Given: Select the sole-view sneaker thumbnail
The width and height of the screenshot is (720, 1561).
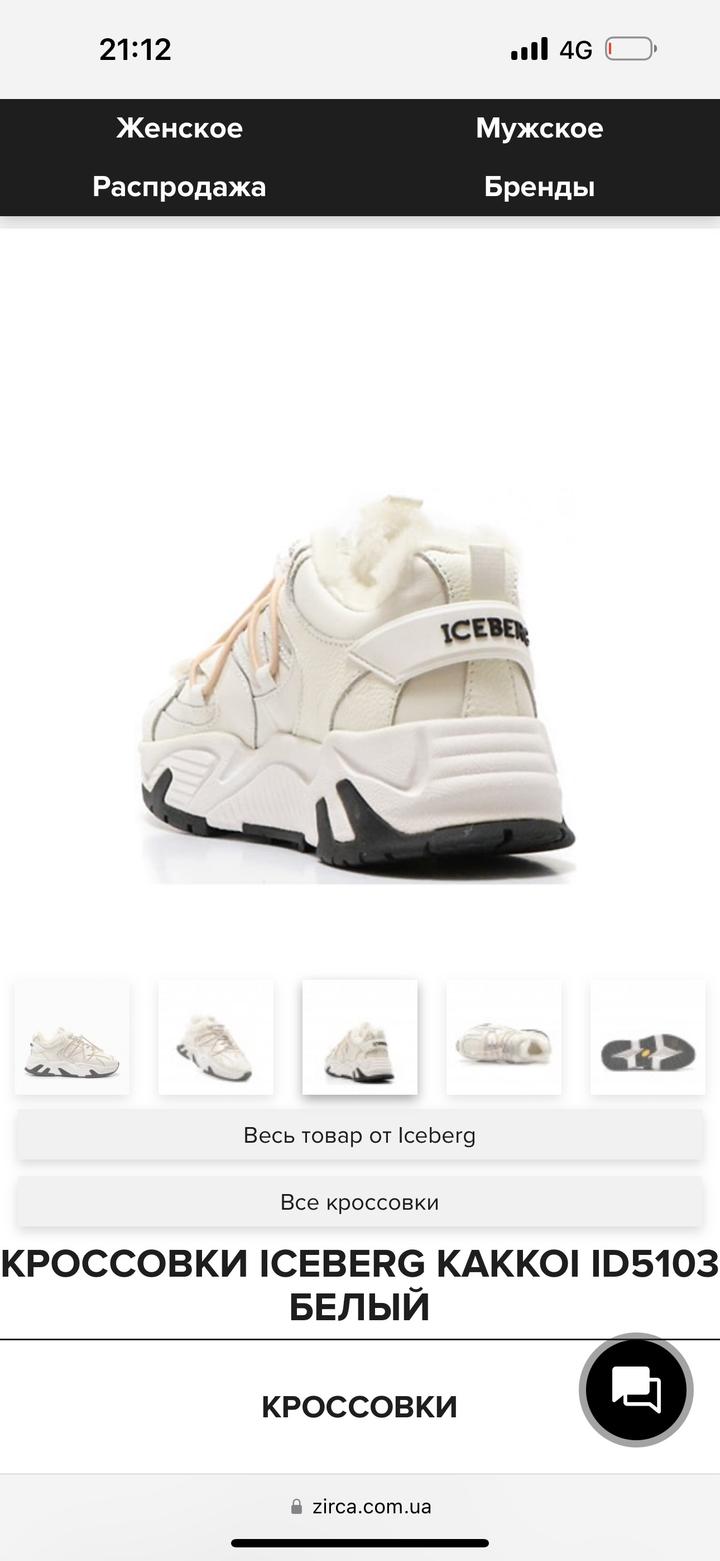Looking at the screenshot, I should pyautogui.click(x=648, y=1037).
